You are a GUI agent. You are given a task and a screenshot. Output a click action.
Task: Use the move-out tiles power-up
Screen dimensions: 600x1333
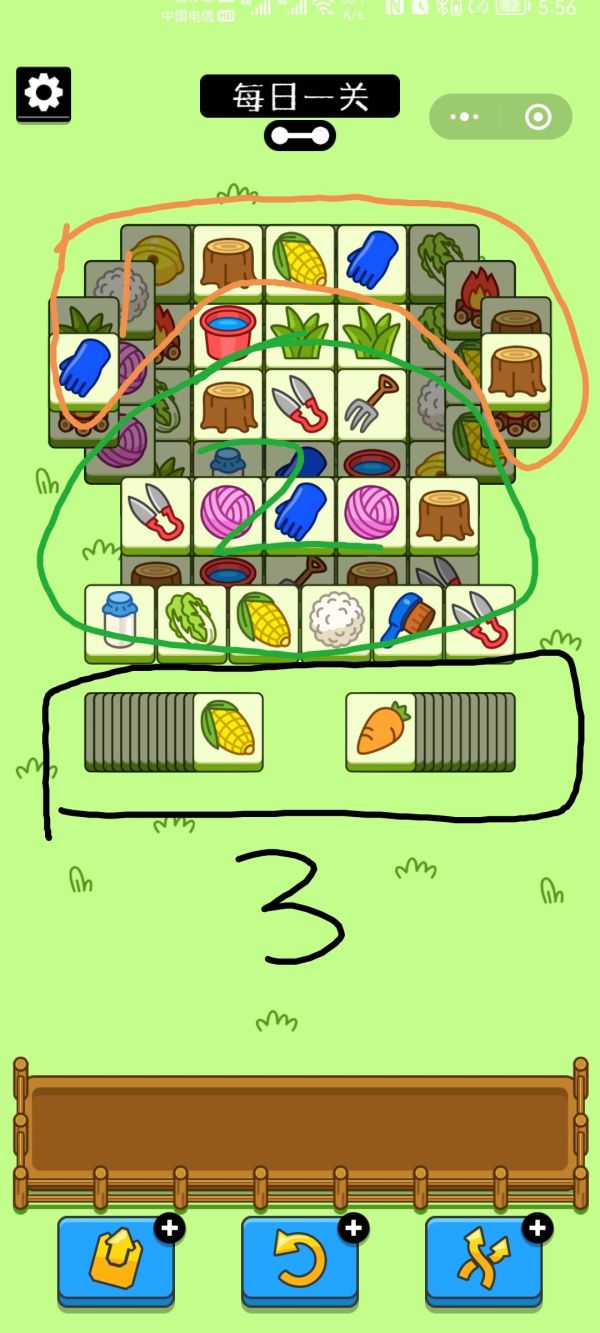coord(115,1260)
